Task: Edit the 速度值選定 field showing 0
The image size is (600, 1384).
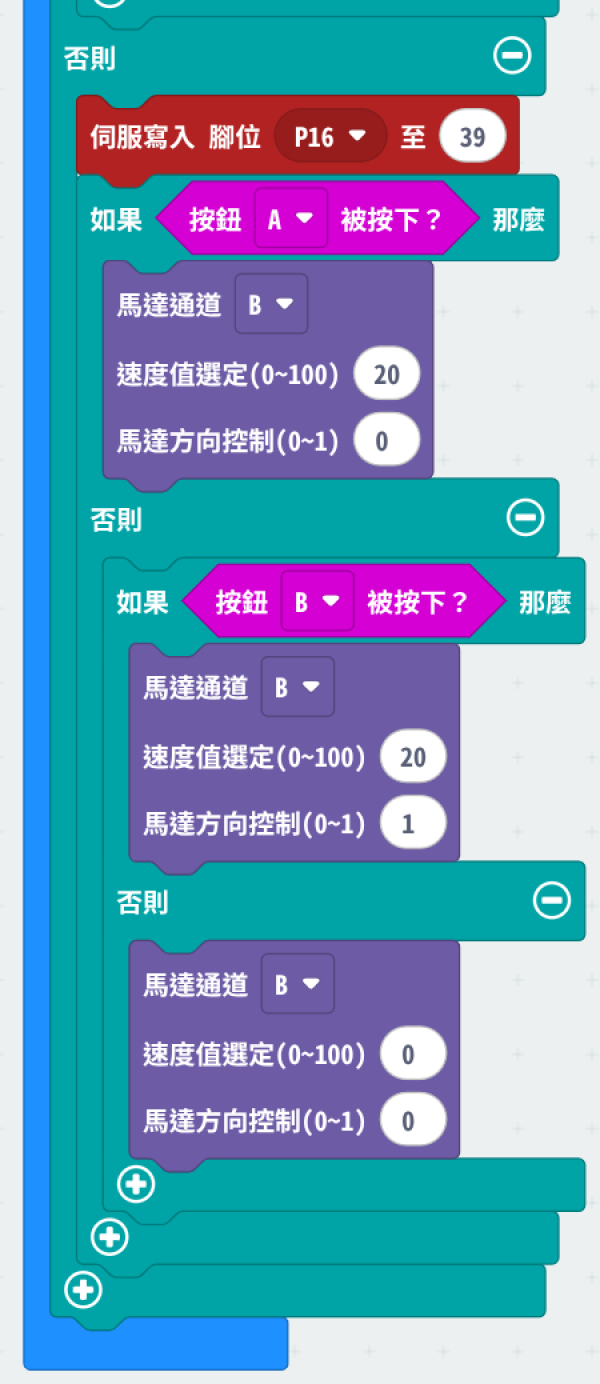Action: (412, 1055)
